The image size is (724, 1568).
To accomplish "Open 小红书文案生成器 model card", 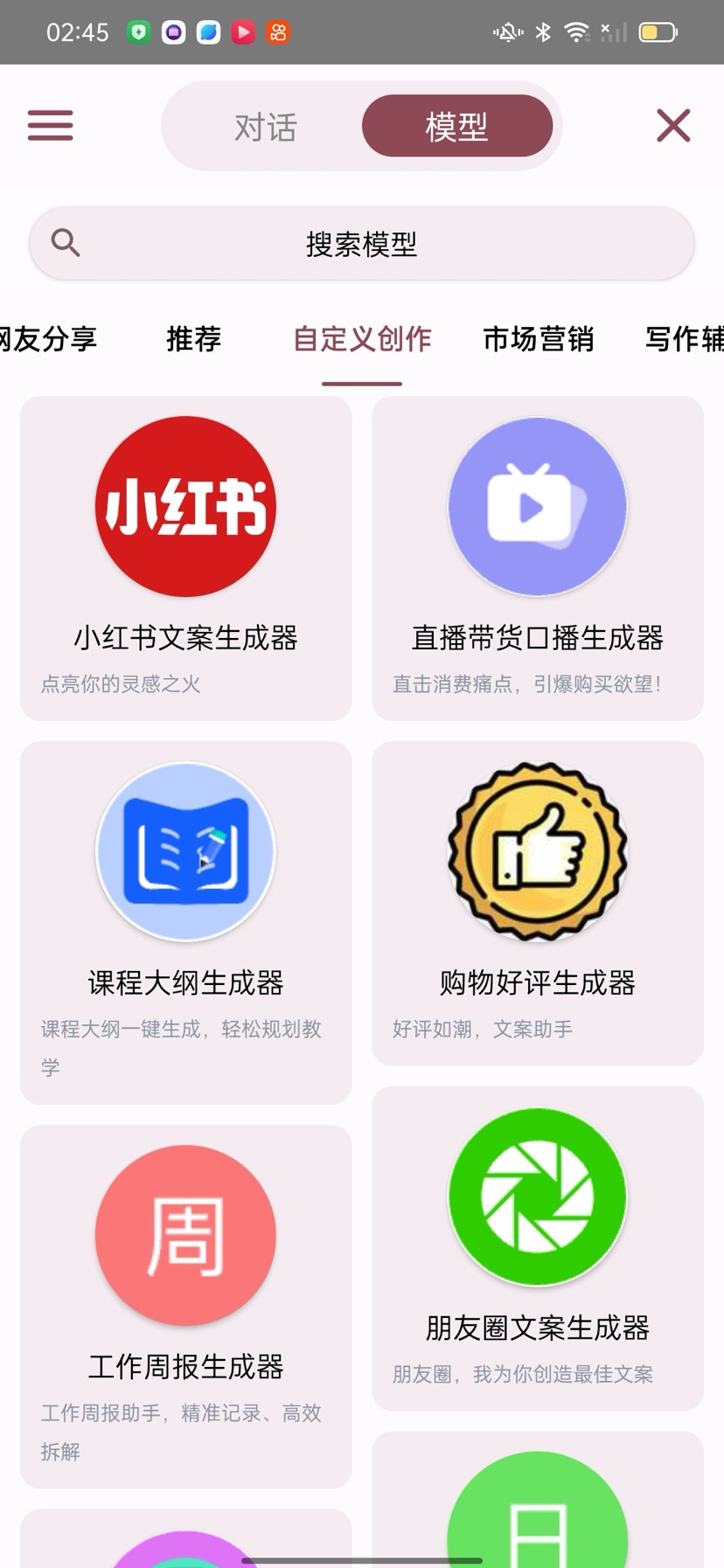I will (186, 559).
